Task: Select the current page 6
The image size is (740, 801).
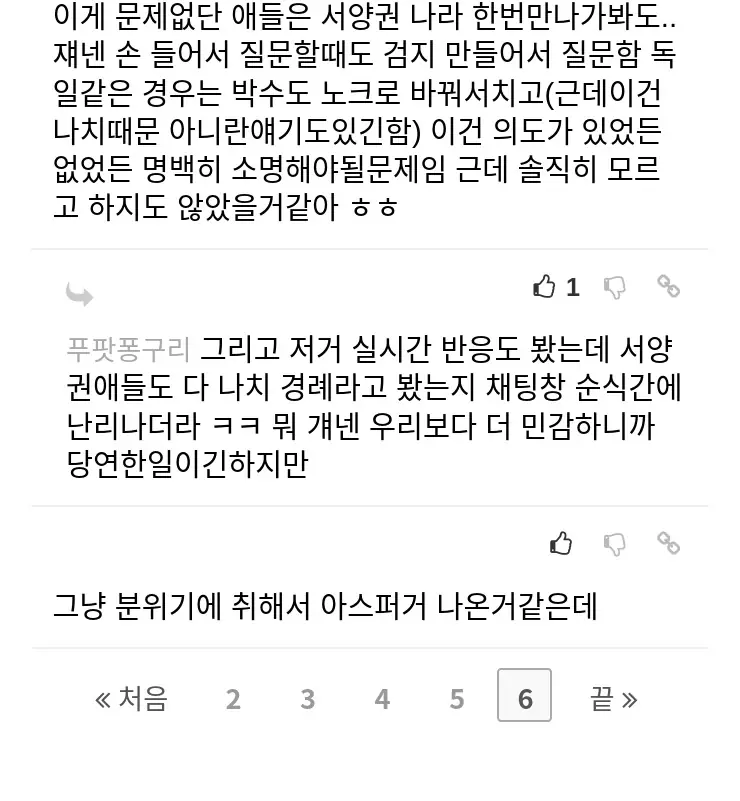Action: click(x=524, y=696)
